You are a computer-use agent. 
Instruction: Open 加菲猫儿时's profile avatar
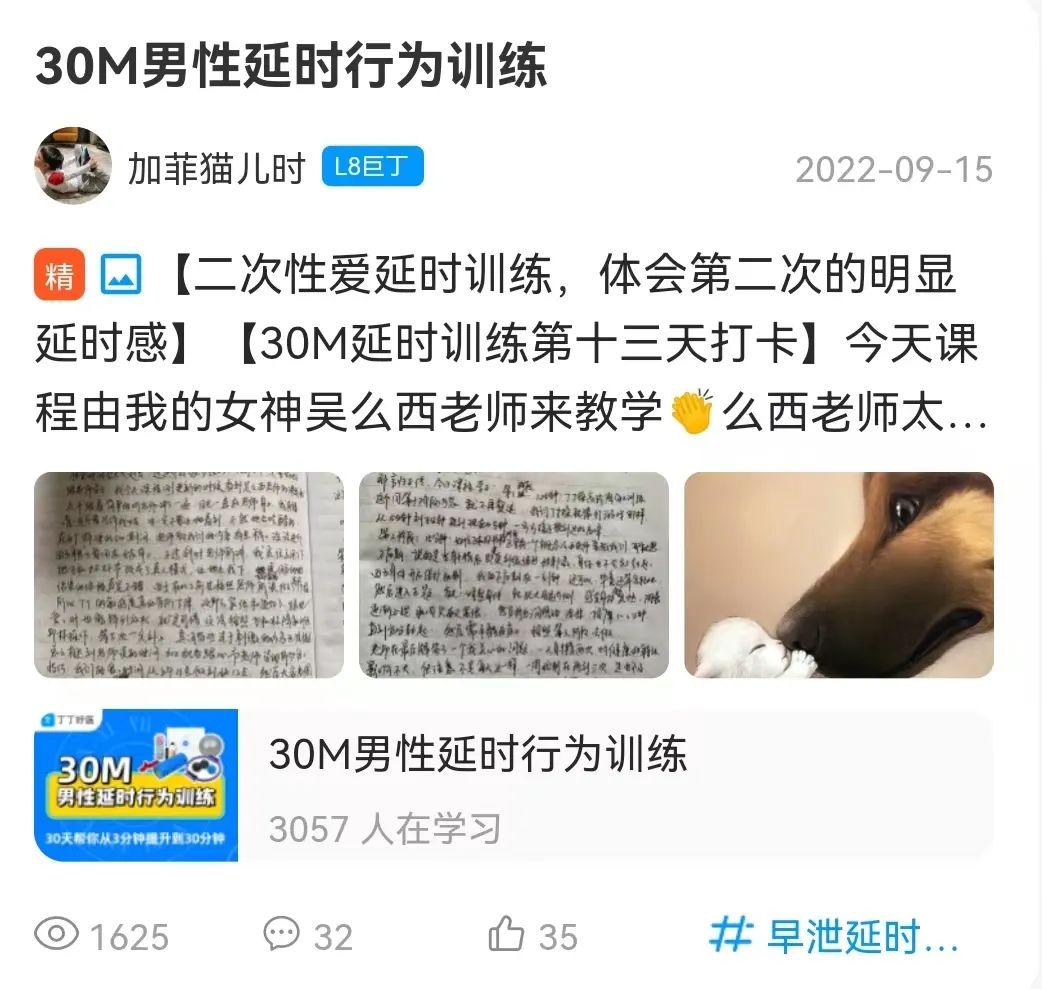(73, 166)
